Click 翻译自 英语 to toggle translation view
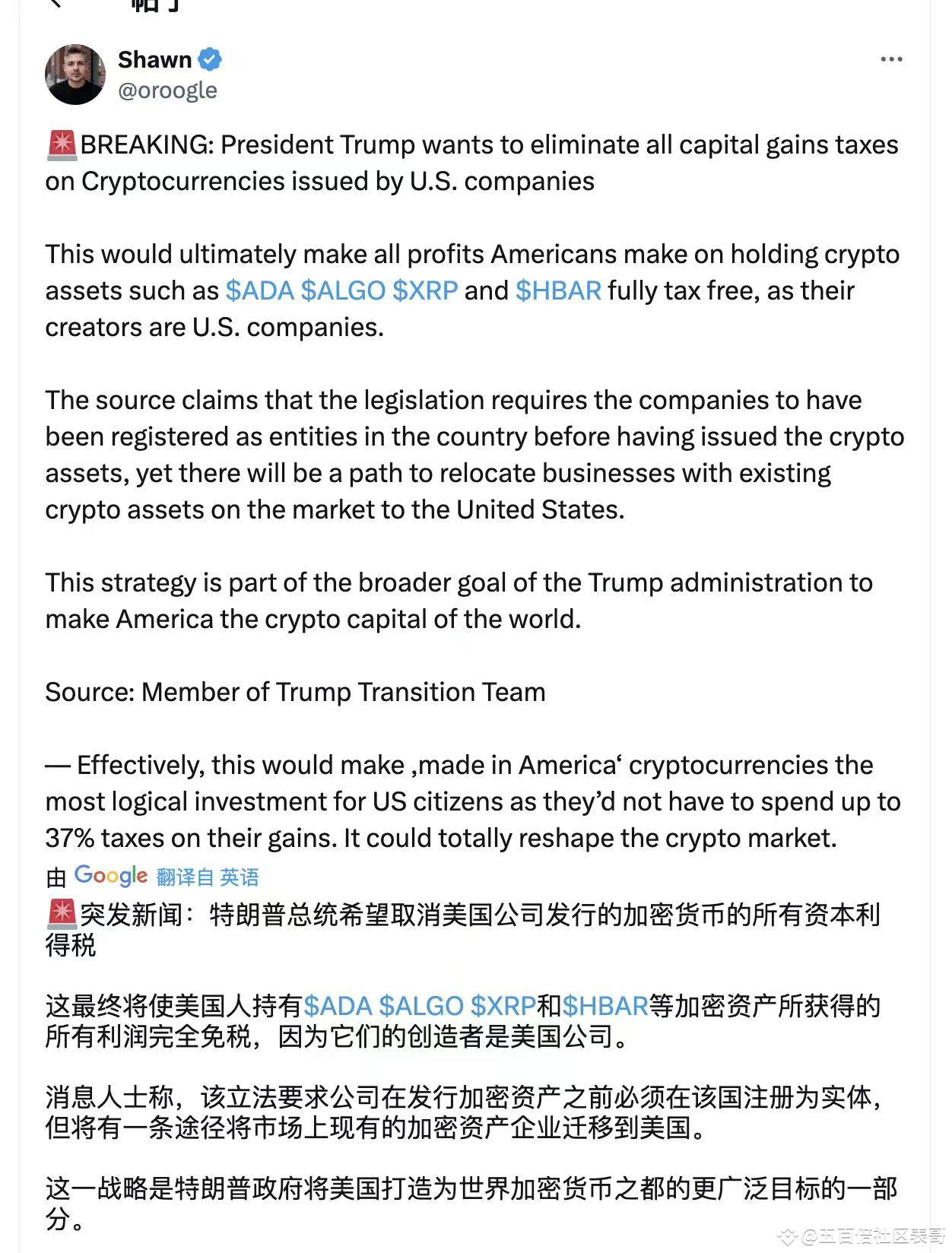The image size is (952, 1253). click(x=206, y=877)
